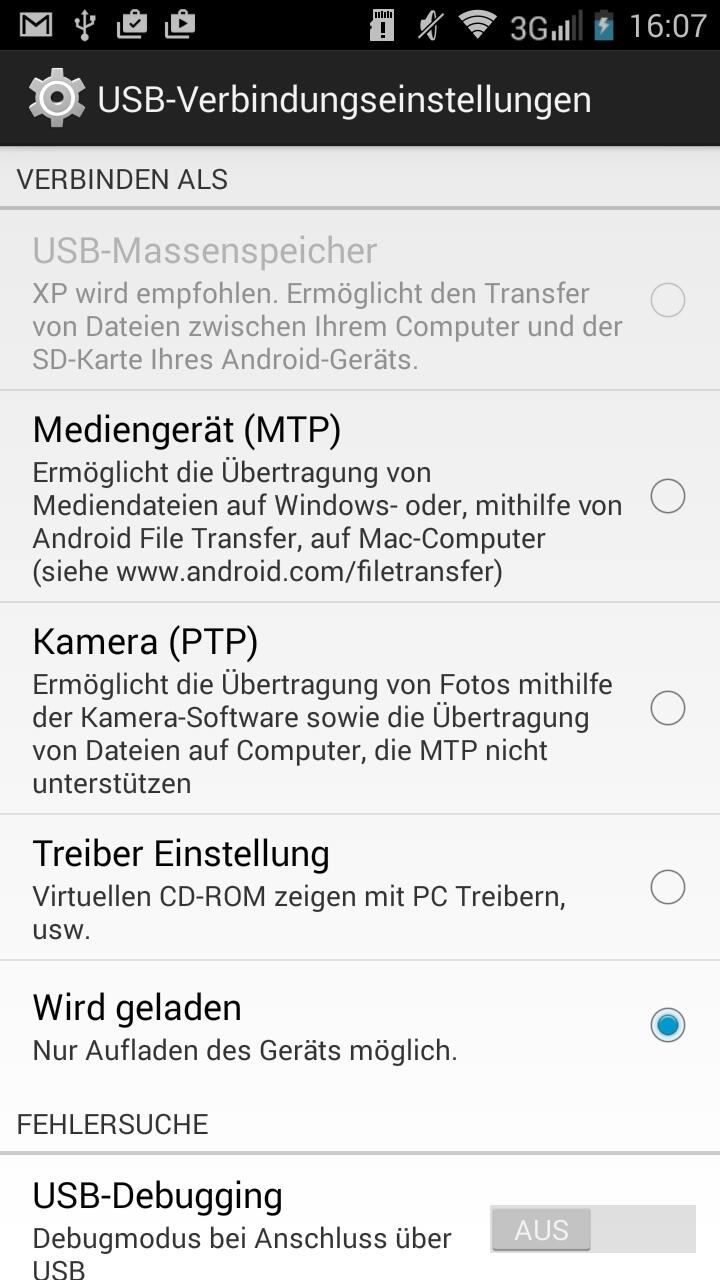Select Mediengerät (MTP) connection mode

(x=667, y=496)
